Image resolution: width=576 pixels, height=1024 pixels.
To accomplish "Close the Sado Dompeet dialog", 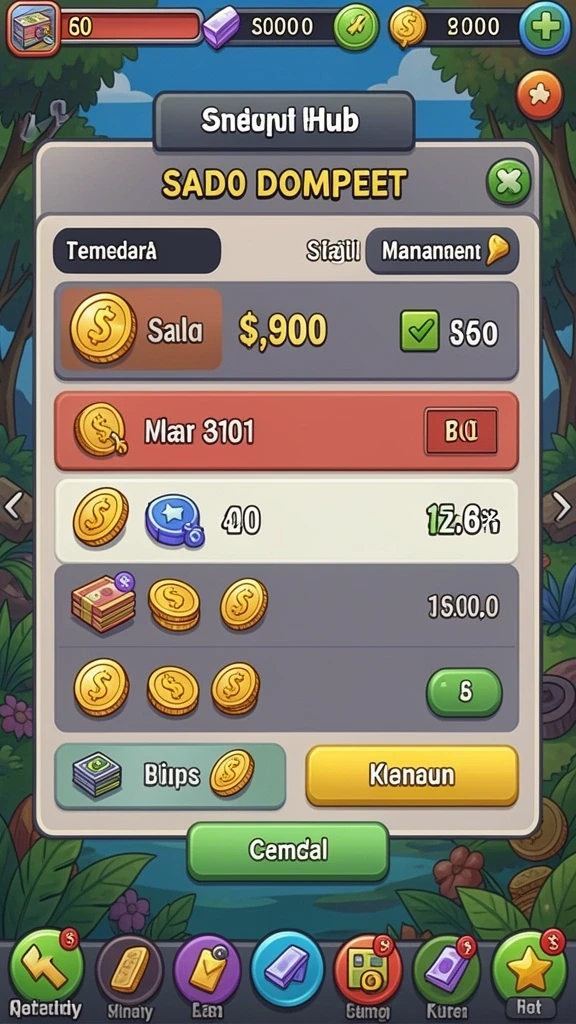I will 509,182.
